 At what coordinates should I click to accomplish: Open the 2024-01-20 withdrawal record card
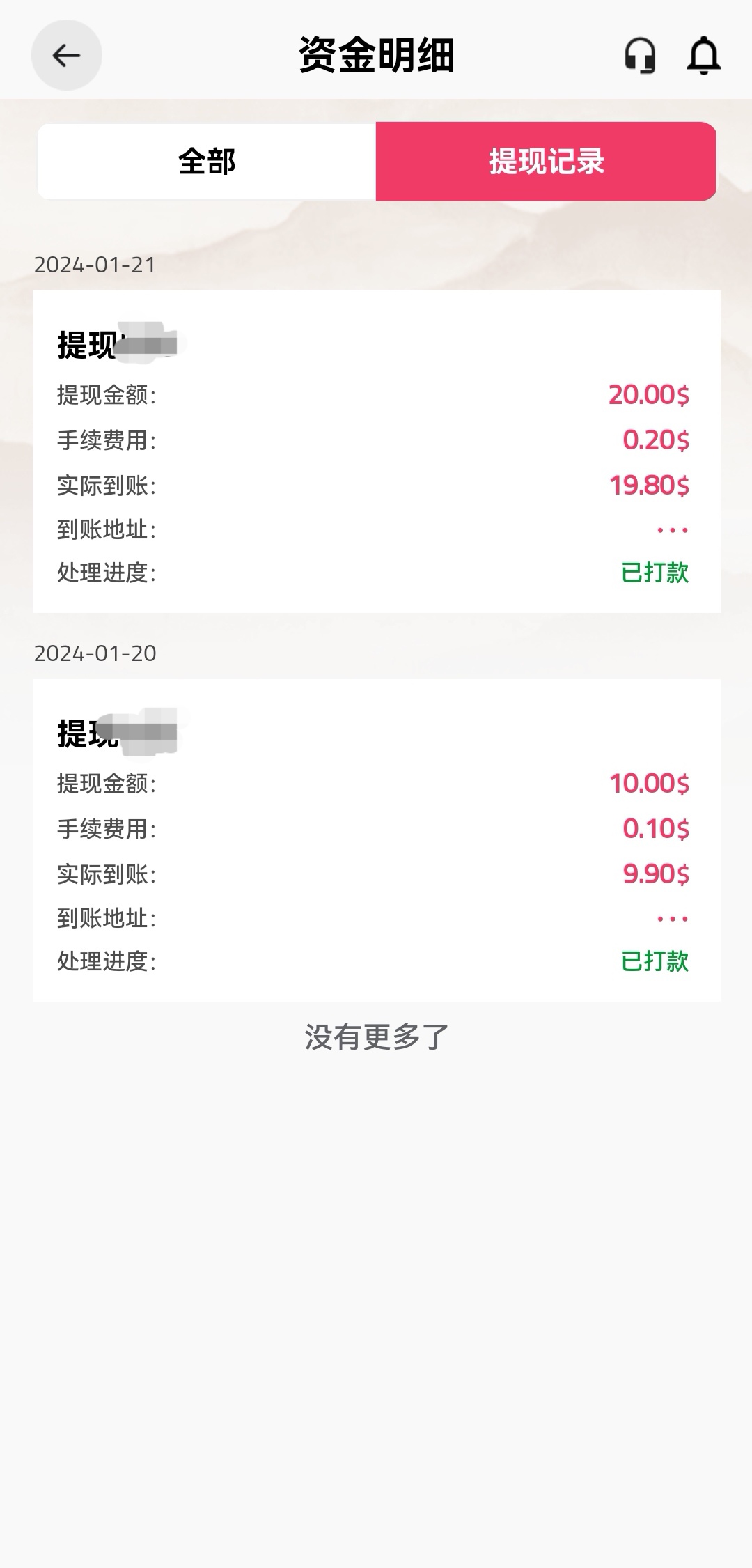(x=377, y=840)
